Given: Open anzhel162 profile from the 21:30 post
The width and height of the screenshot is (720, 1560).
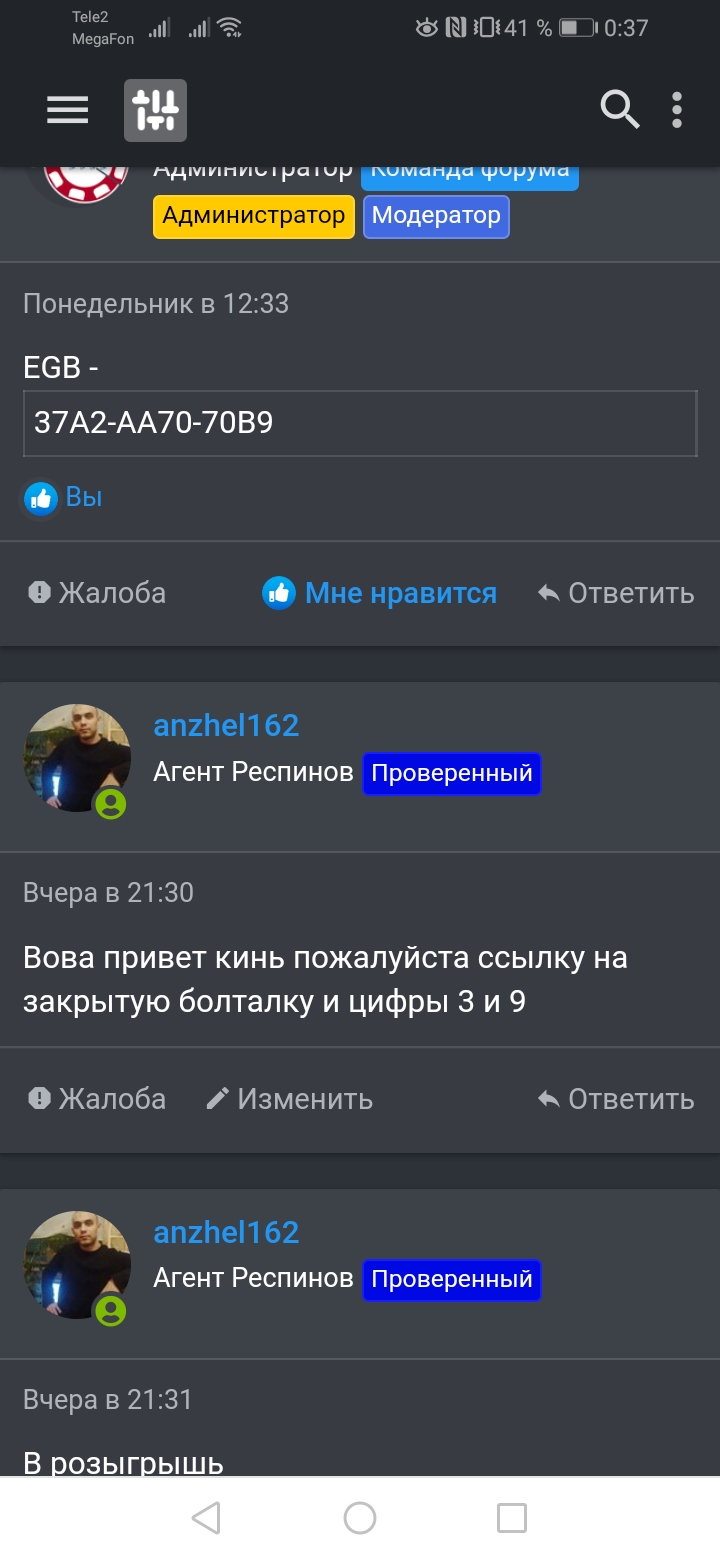Looking at the screenshot, I should click(x=226, y=725).
